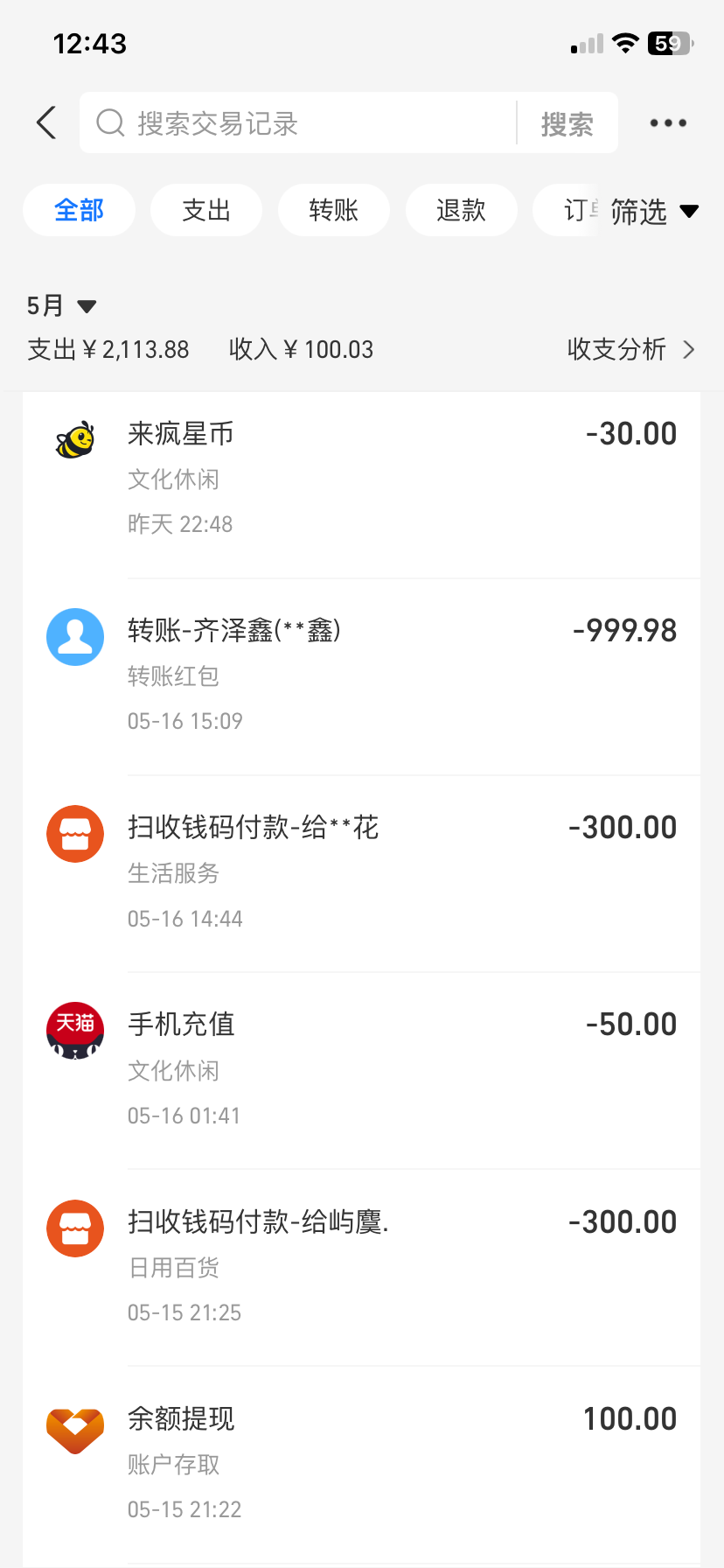Open the 扫收钱码付款-给屿�San record
The height and width of the screenshot is (1568, 724).
(x=362, y=1267)
